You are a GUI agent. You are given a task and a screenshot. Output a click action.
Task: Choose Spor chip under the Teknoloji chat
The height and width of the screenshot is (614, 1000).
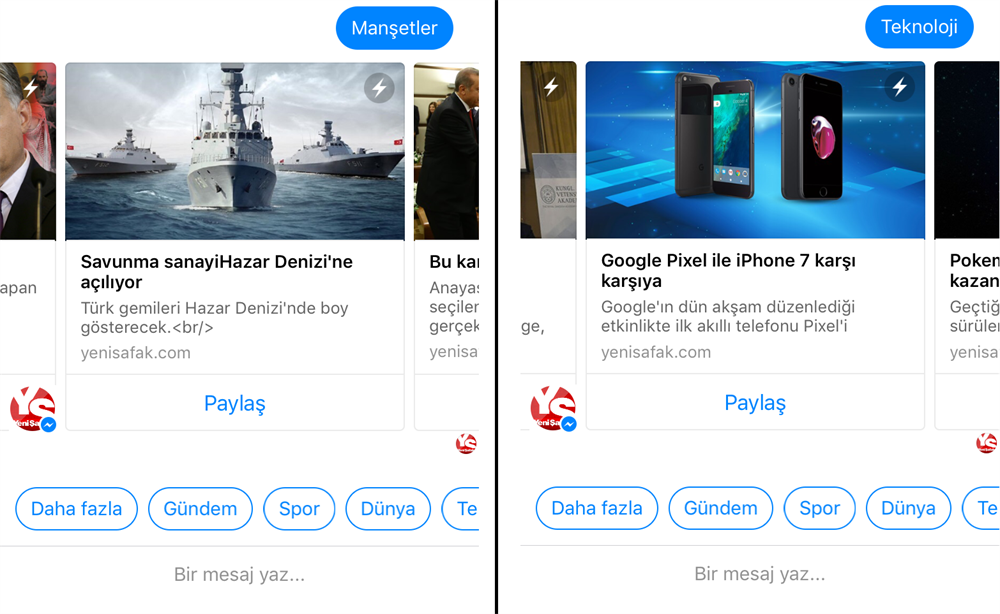[819, 508]
